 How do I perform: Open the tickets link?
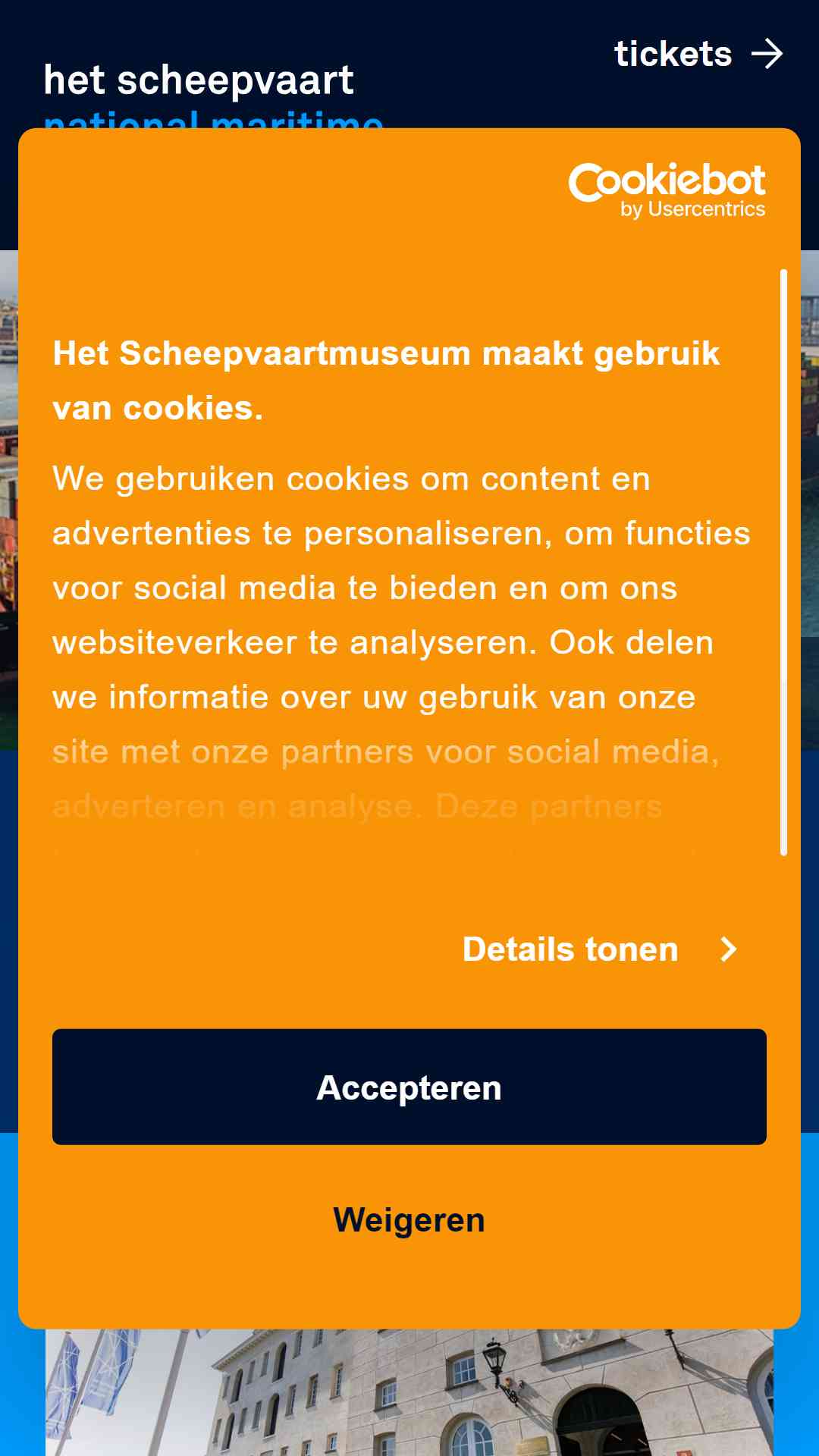[x=698, y=54]
